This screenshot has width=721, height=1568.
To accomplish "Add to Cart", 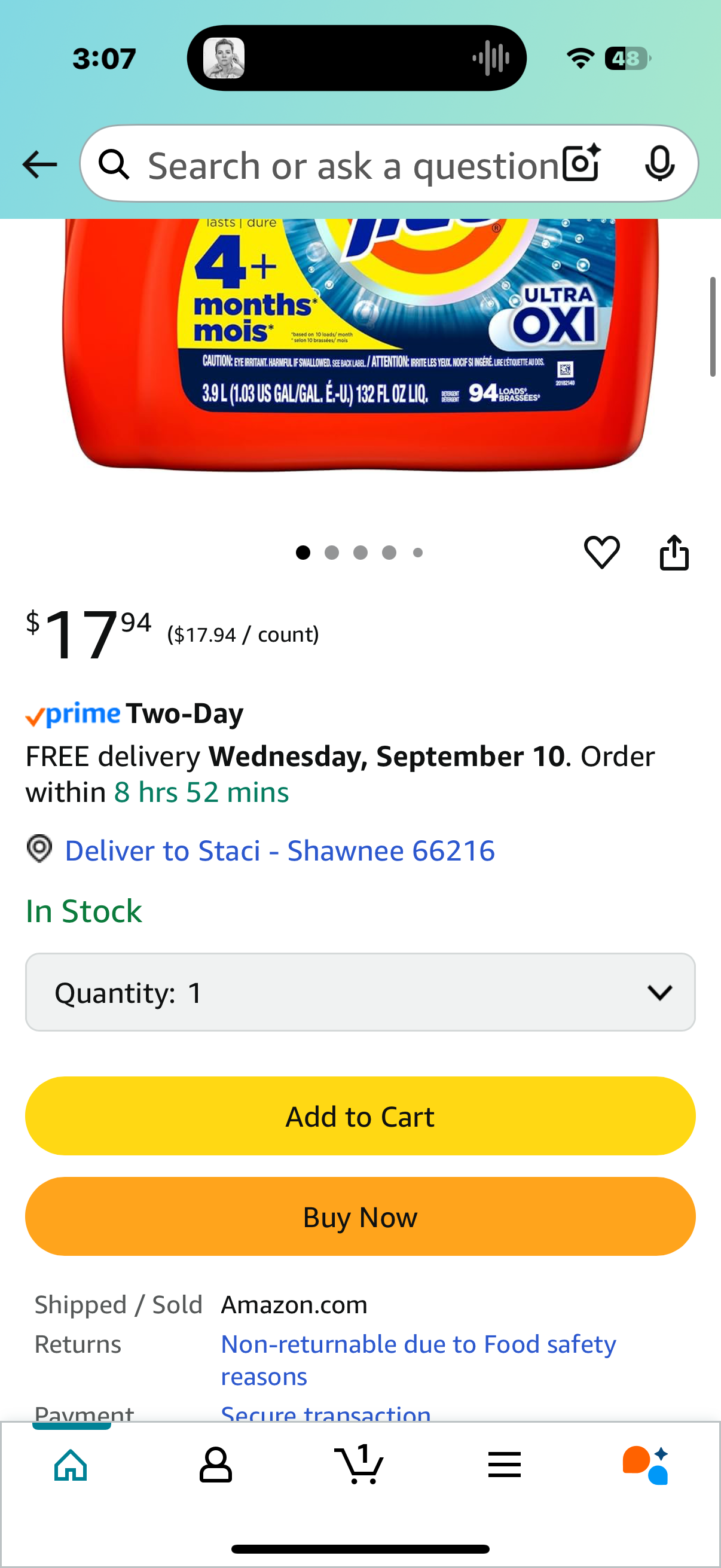I will 360,1116.
